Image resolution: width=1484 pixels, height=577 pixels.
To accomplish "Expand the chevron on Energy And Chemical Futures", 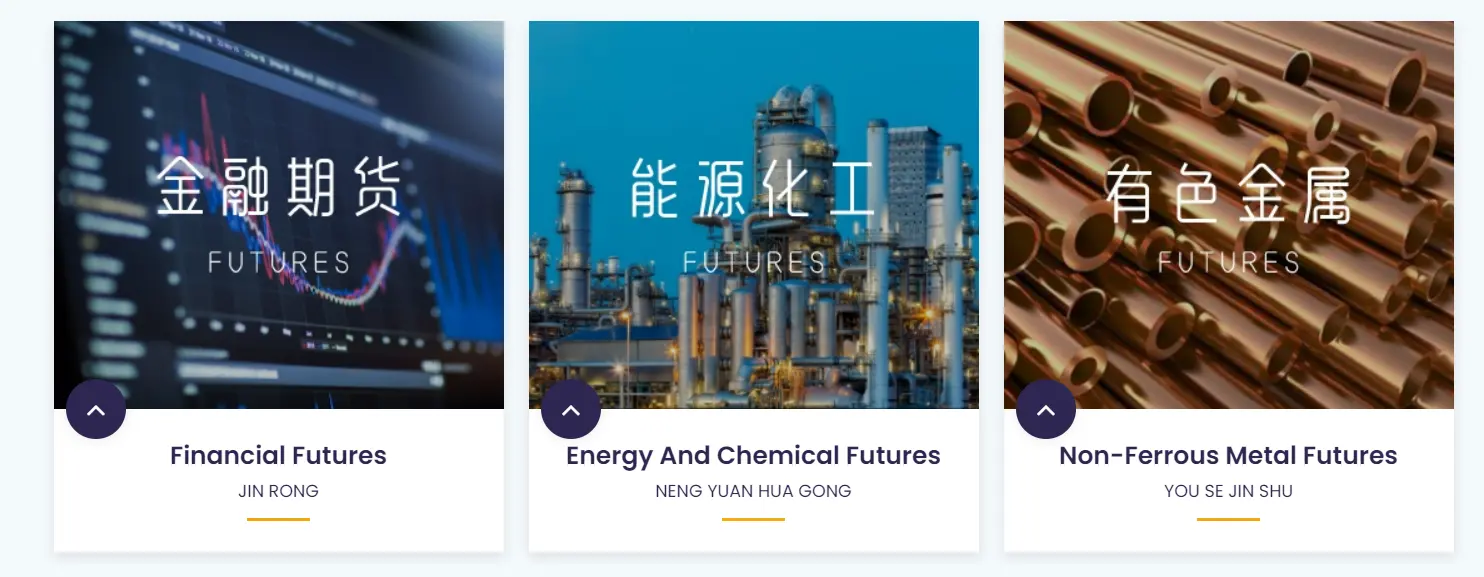I will [x=571, y=410].
